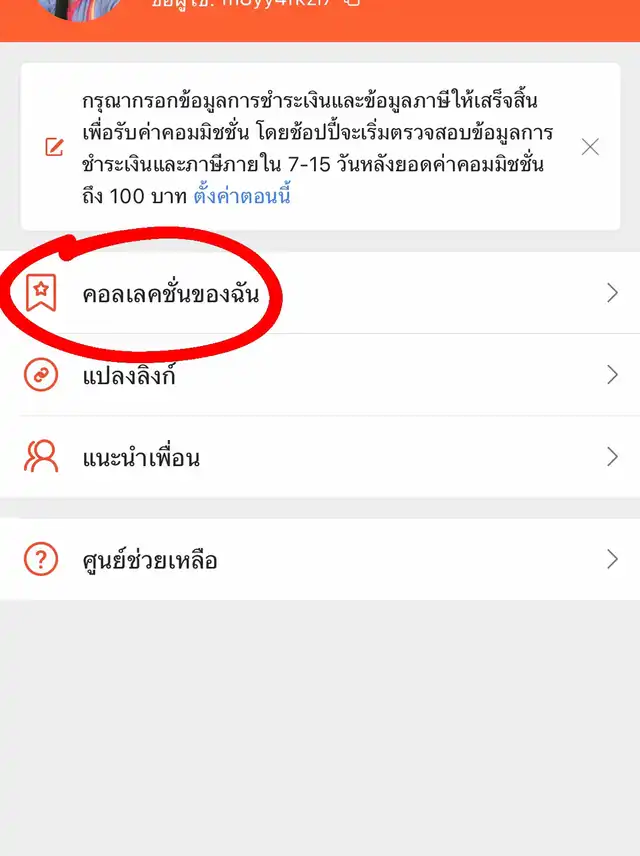Viewport: 640px width, 856px height.
Task: Copy the username with the copy icon
Action: tap(352, 3)
